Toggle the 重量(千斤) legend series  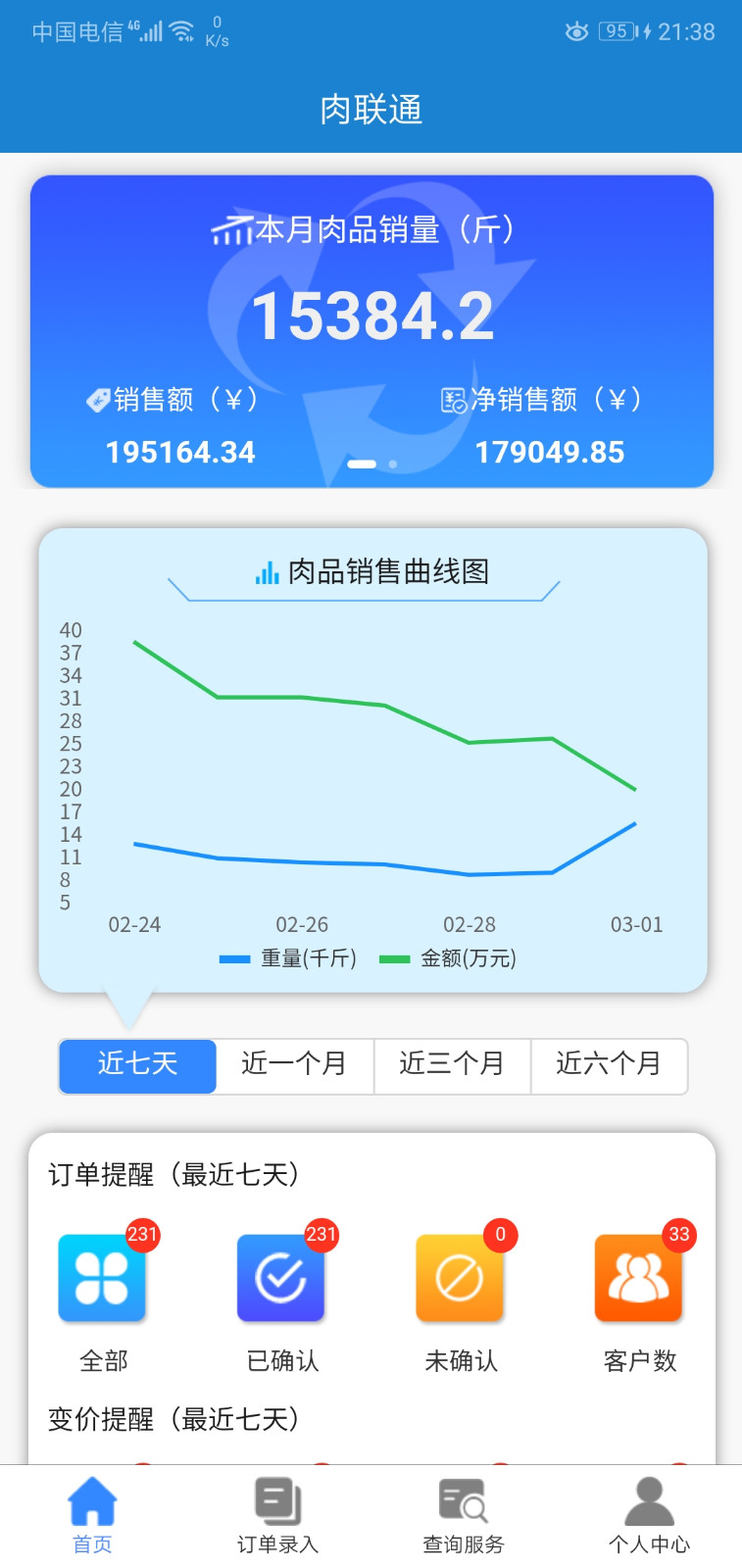pos(289,958)
